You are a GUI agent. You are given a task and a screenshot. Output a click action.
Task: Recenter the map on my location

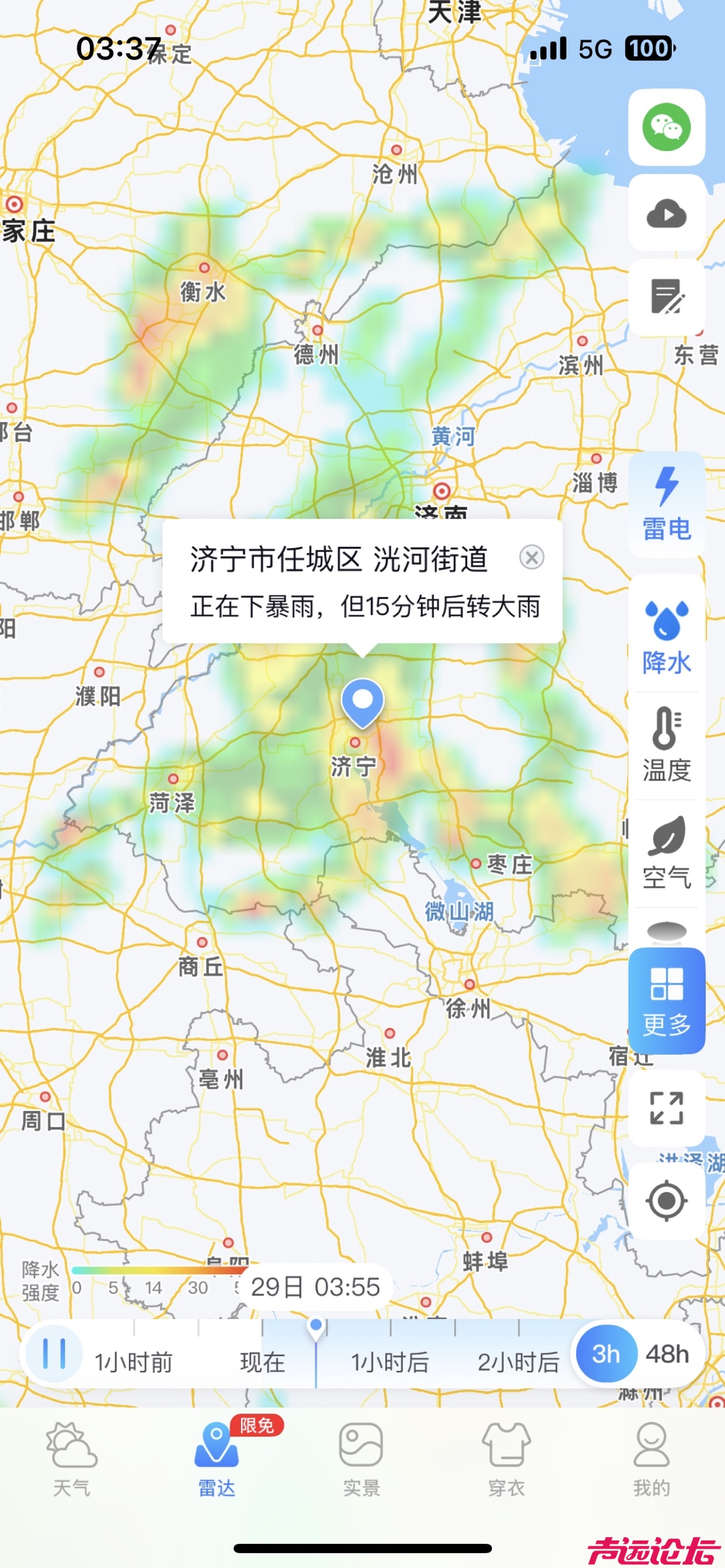(666, 1201)
